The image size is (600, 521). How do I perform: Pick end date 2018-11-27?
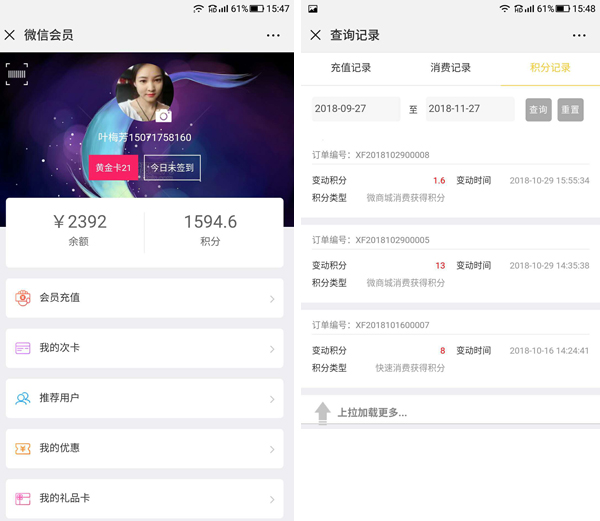[x=469, y=109]
